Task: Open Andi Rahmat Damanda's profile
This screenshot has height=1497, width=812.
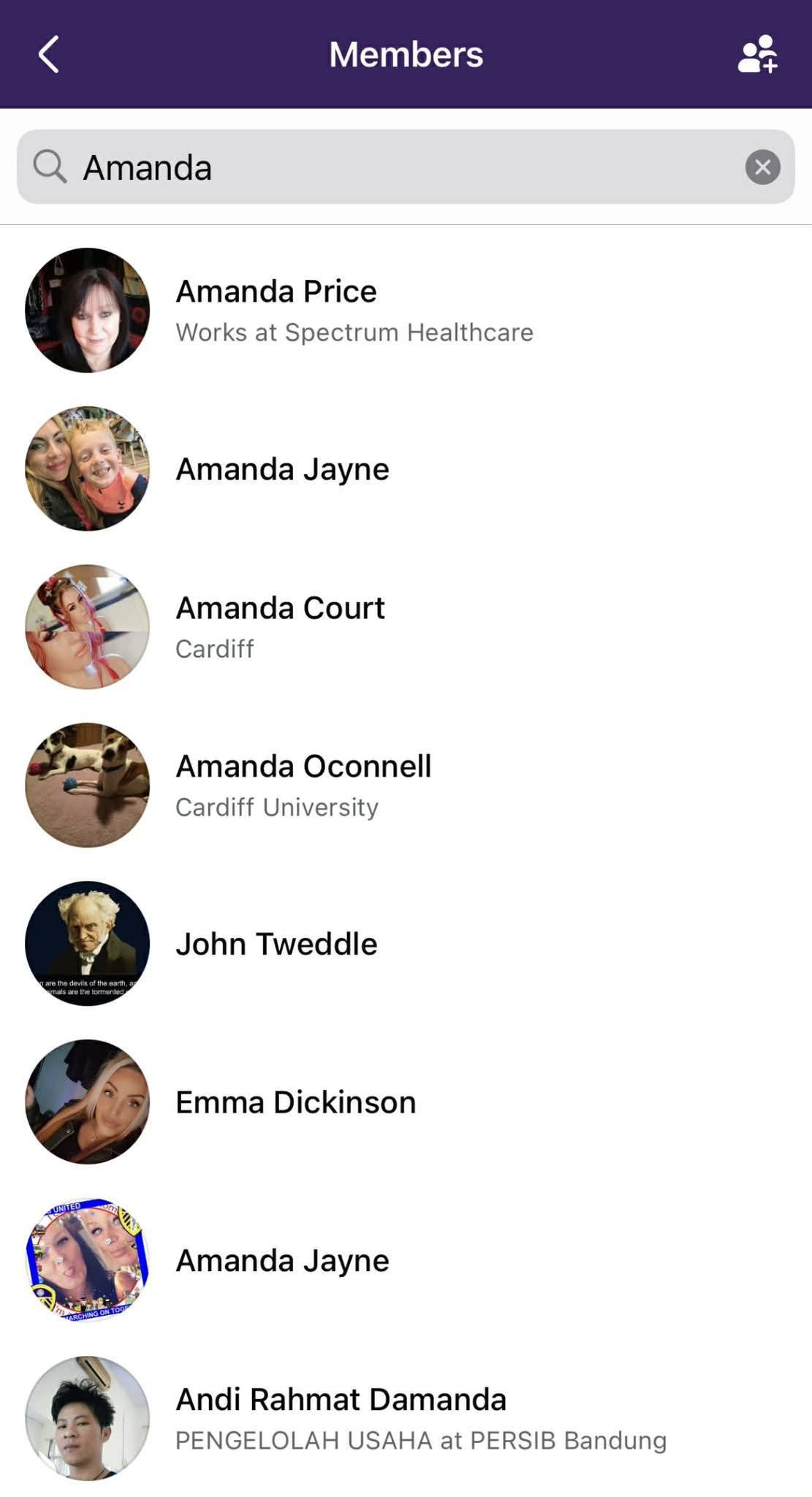Action: (x=406, y=1418)
